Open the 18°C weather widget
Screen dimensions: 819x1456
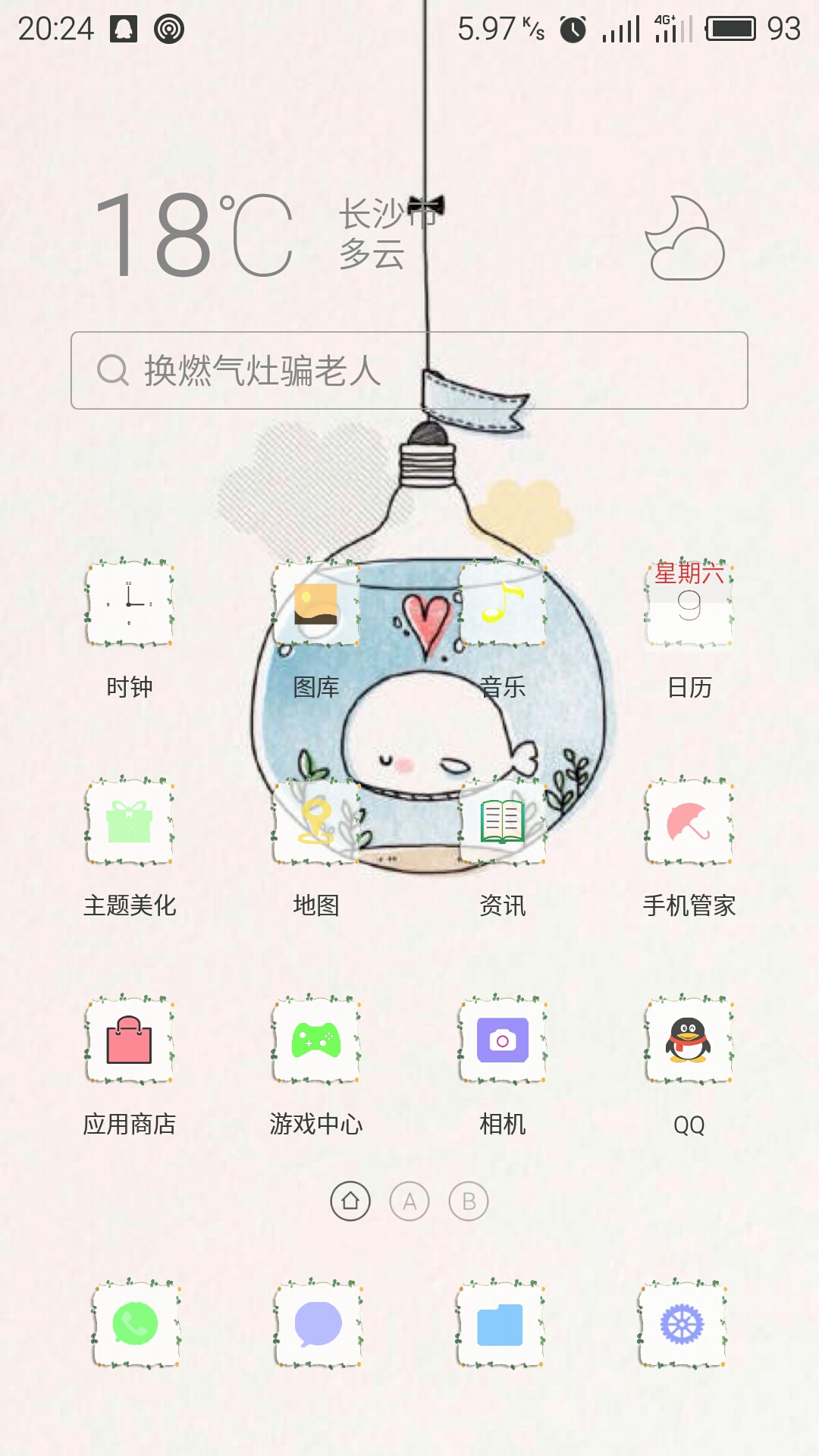click(x=409, y=235)
